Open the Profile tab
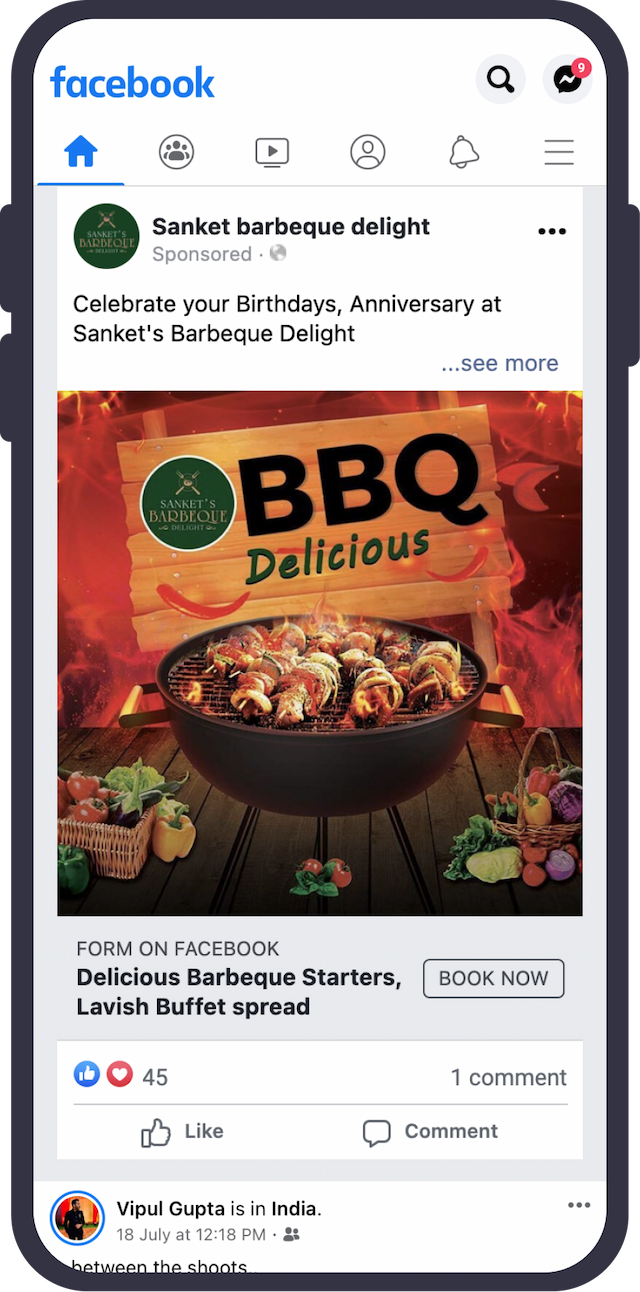Image resolution: width=640 pixels, height=1292 pixels. (x=367, y=152)
